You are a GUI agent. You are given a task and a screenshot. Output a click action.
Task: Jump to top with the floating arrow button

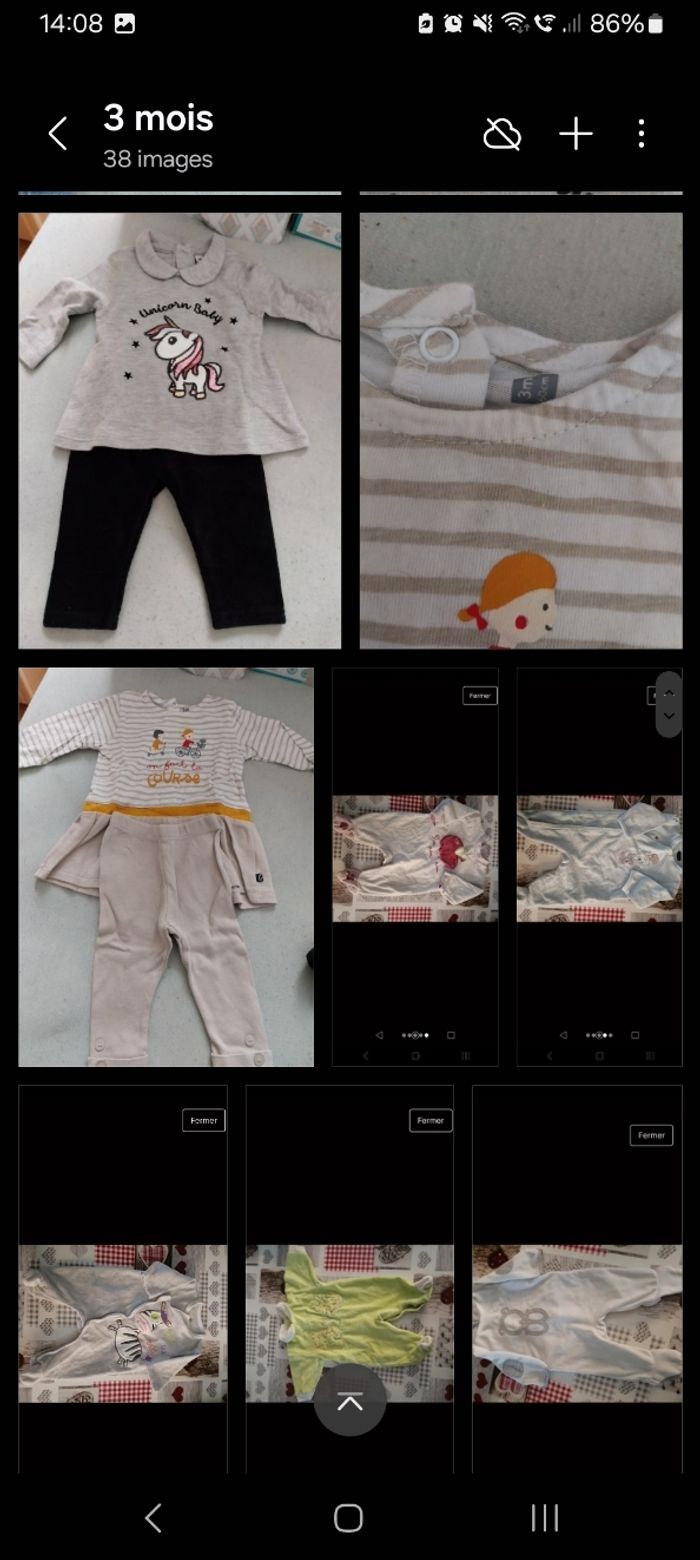click(350, 1401)
